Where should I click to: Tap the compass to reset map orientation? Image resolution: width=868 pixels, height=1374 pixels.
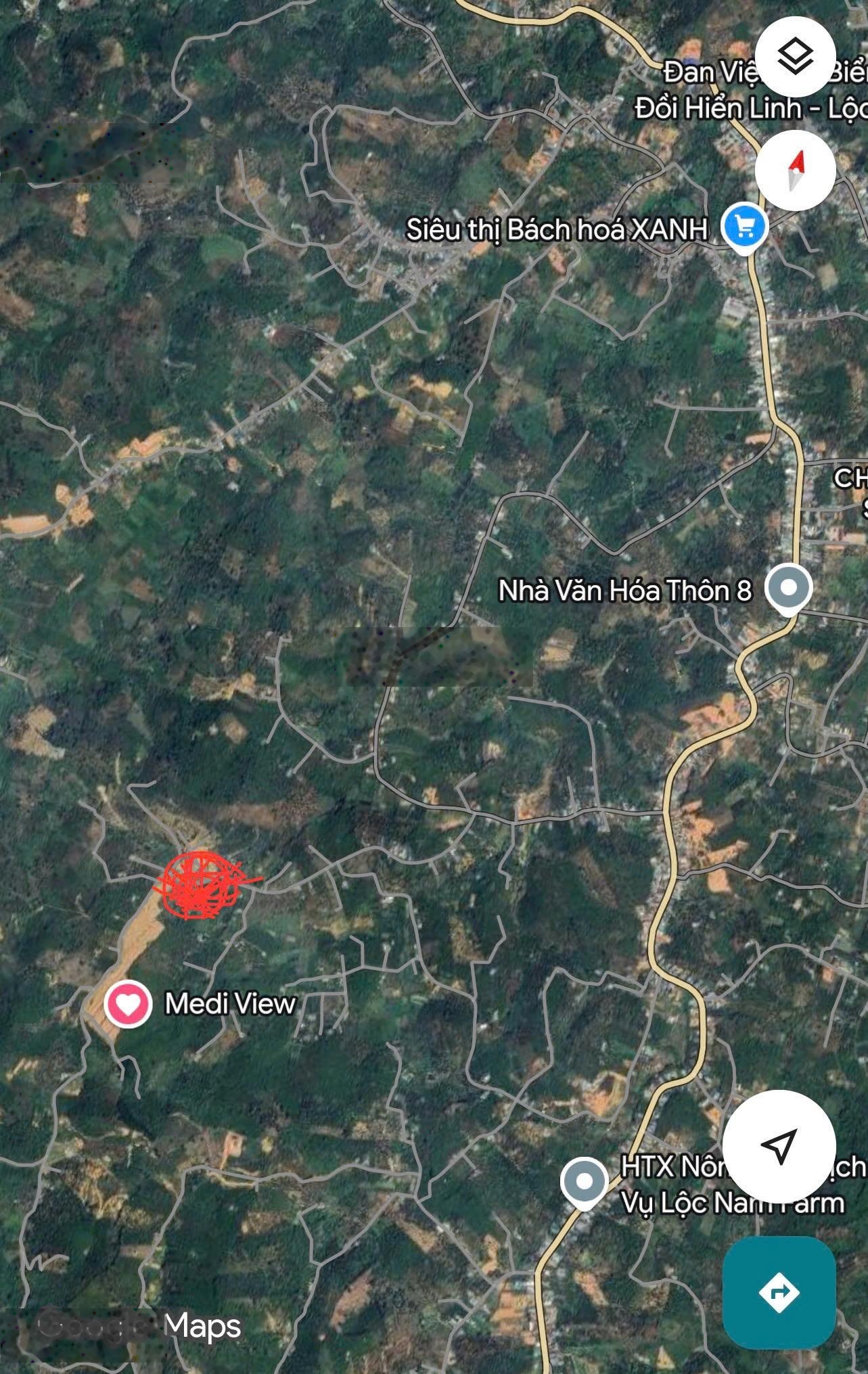point(795,170)
